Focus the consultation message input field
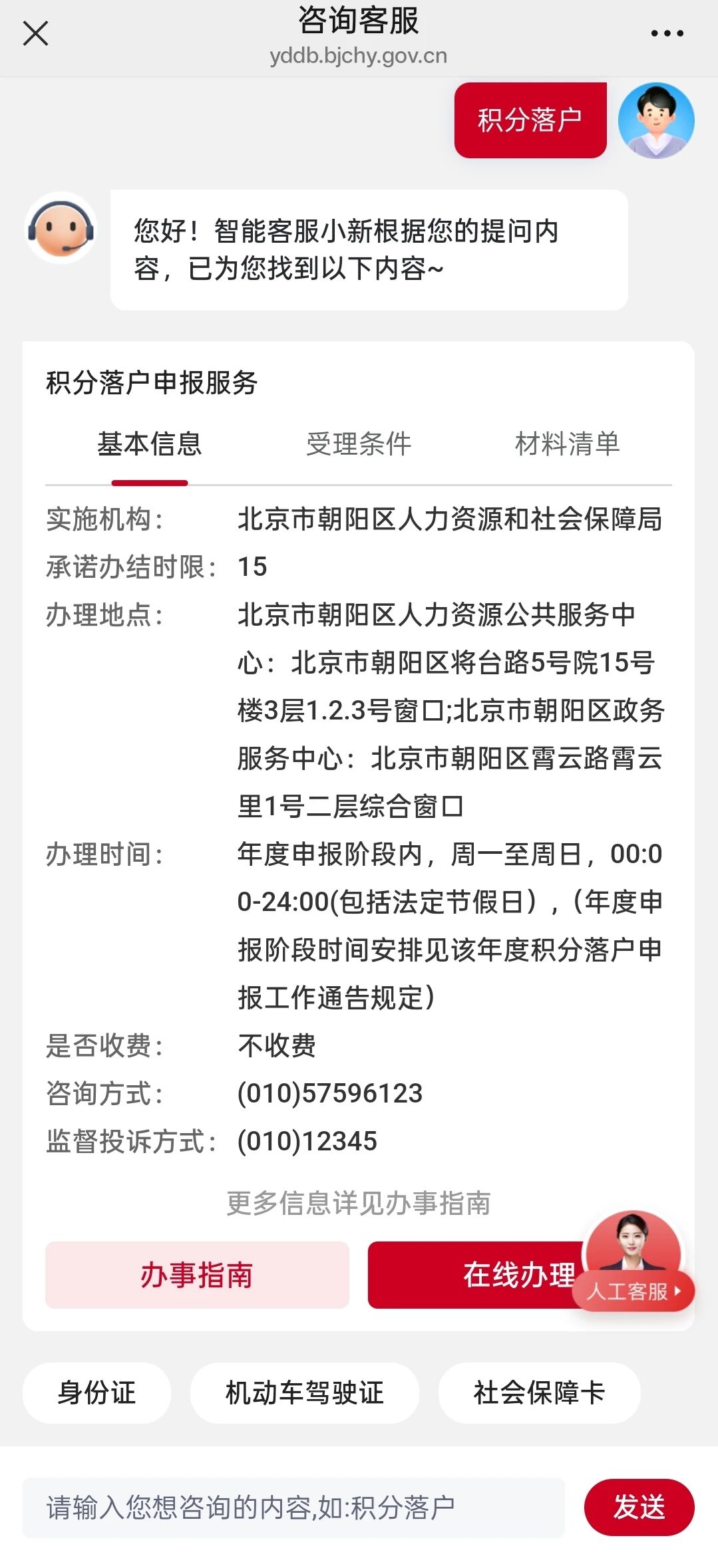The width and height of the screenshot is (718, 1568). pyautogui.click(x=293, y=1507)
